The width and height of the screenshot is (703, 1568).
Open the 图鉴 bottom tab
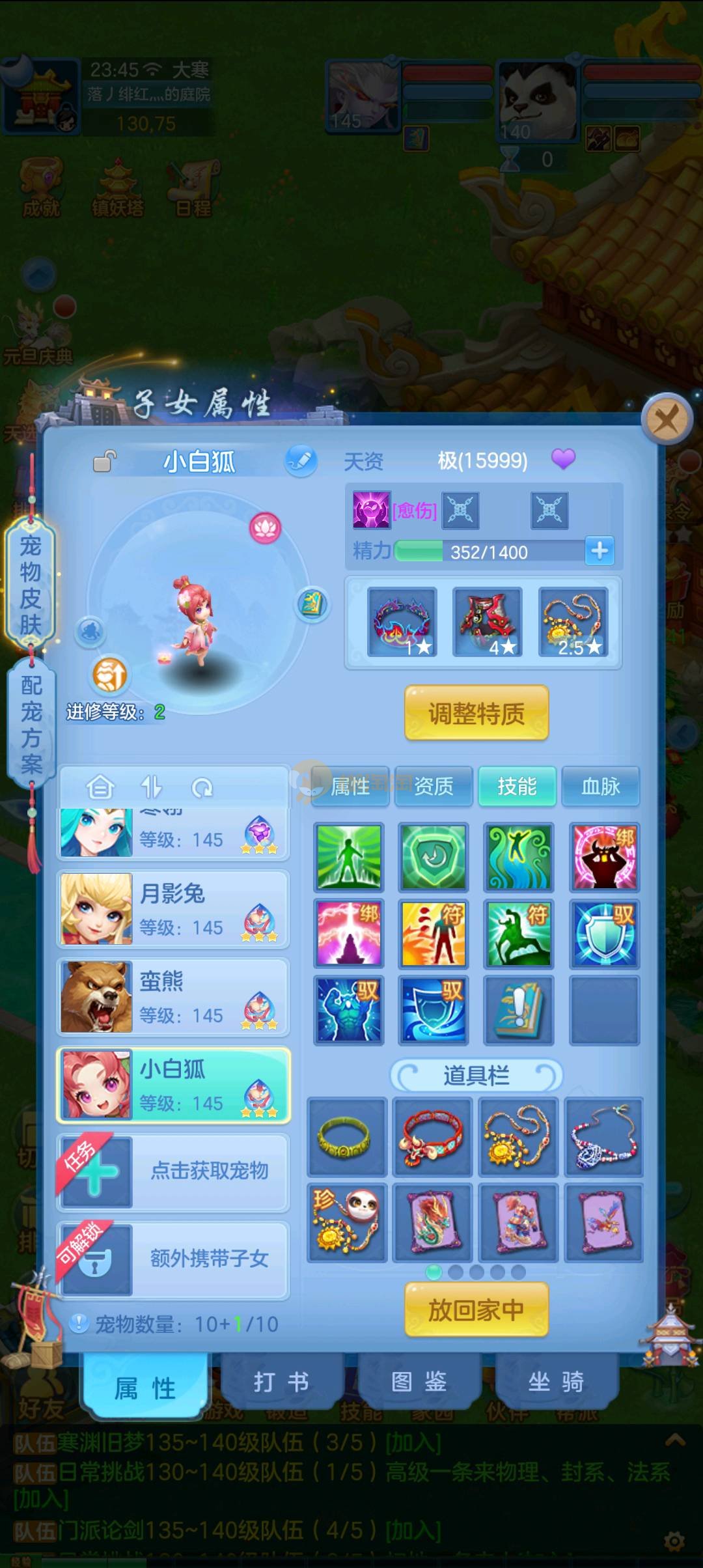419,1382
